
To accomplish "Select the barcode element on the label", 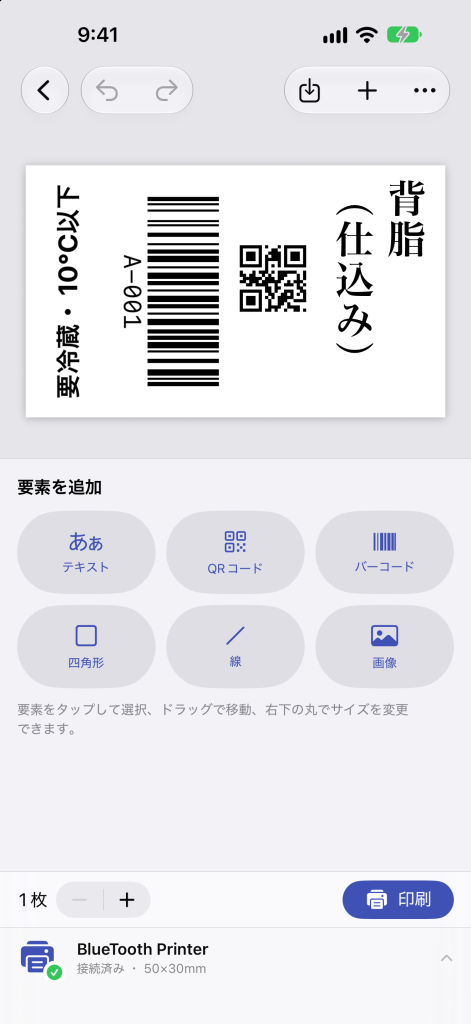I will coord(183,291).
